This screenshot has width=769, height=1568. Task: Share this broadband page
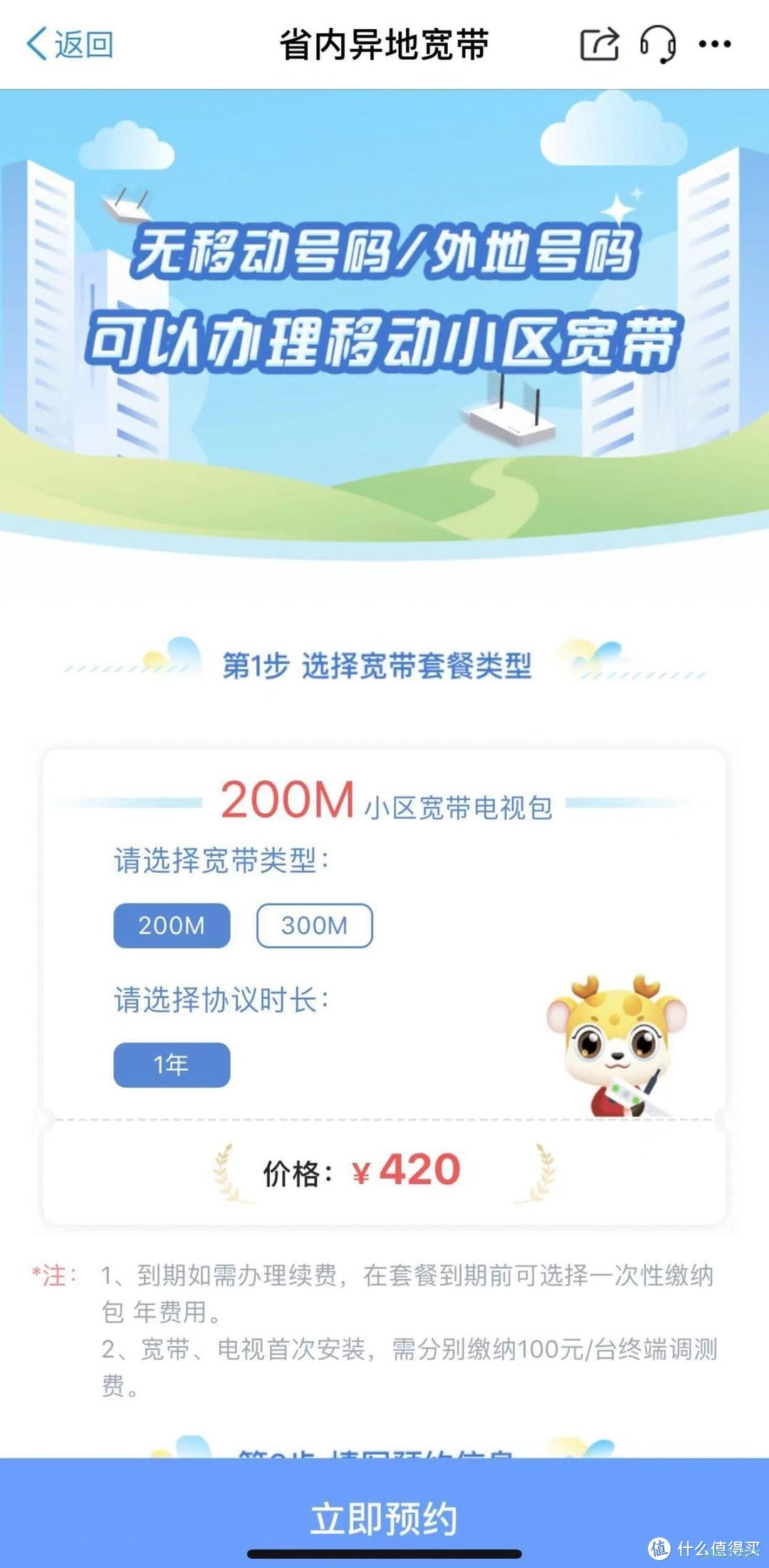pos(600,44)
